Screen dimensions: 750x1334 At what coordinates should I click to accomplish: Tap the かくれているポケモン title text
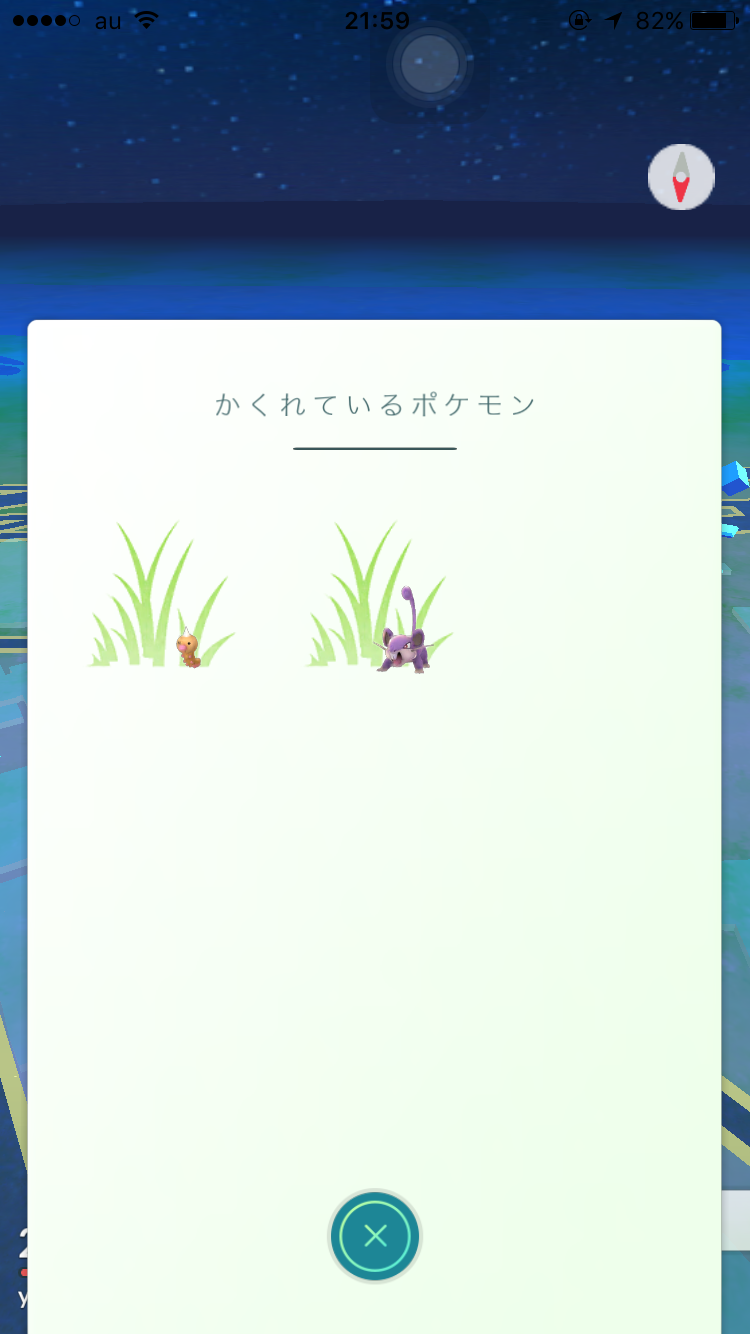pyautogui.click(x=375, y=402)
